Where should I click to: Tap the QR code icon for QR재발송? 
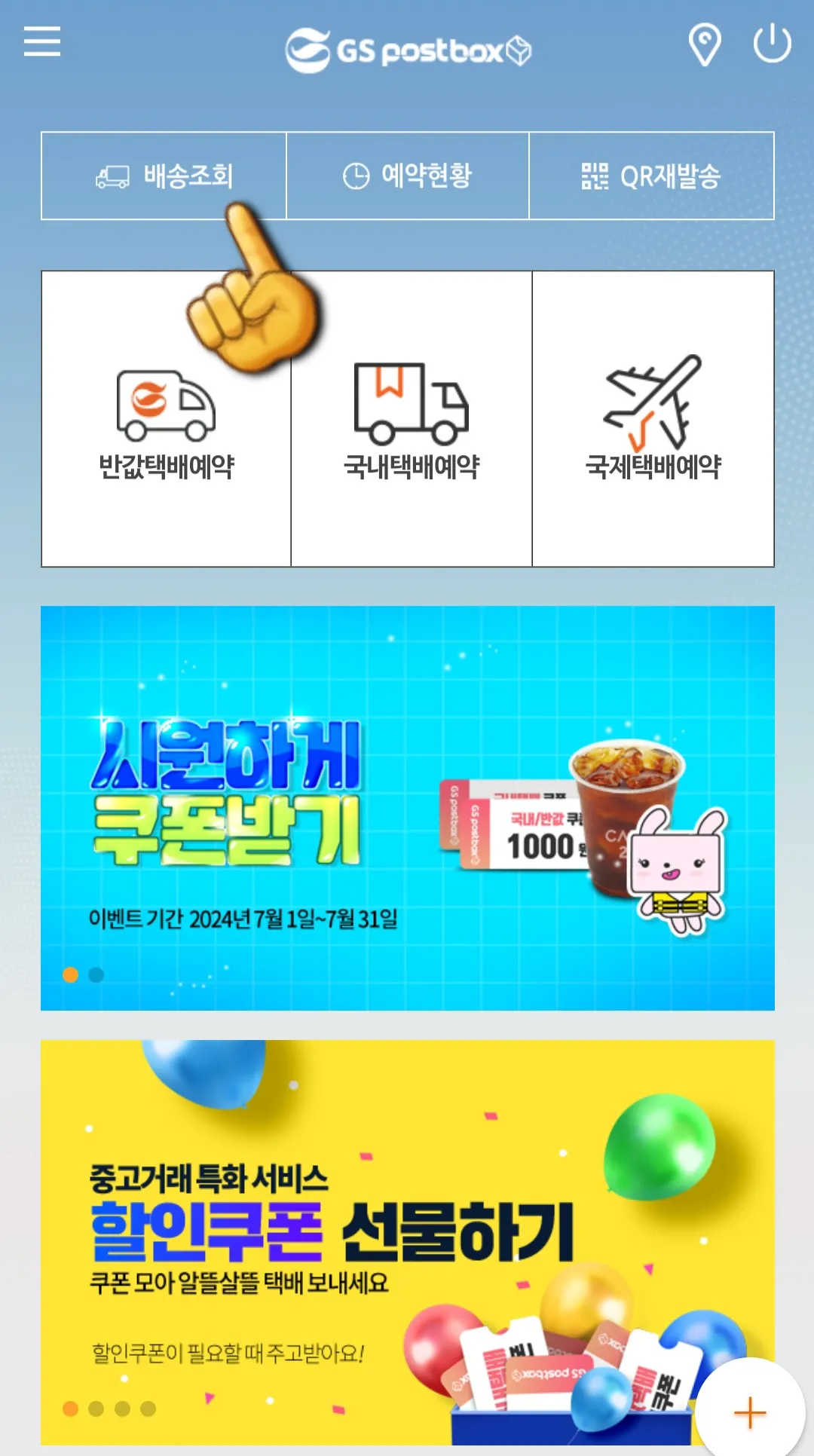(595, 175)
